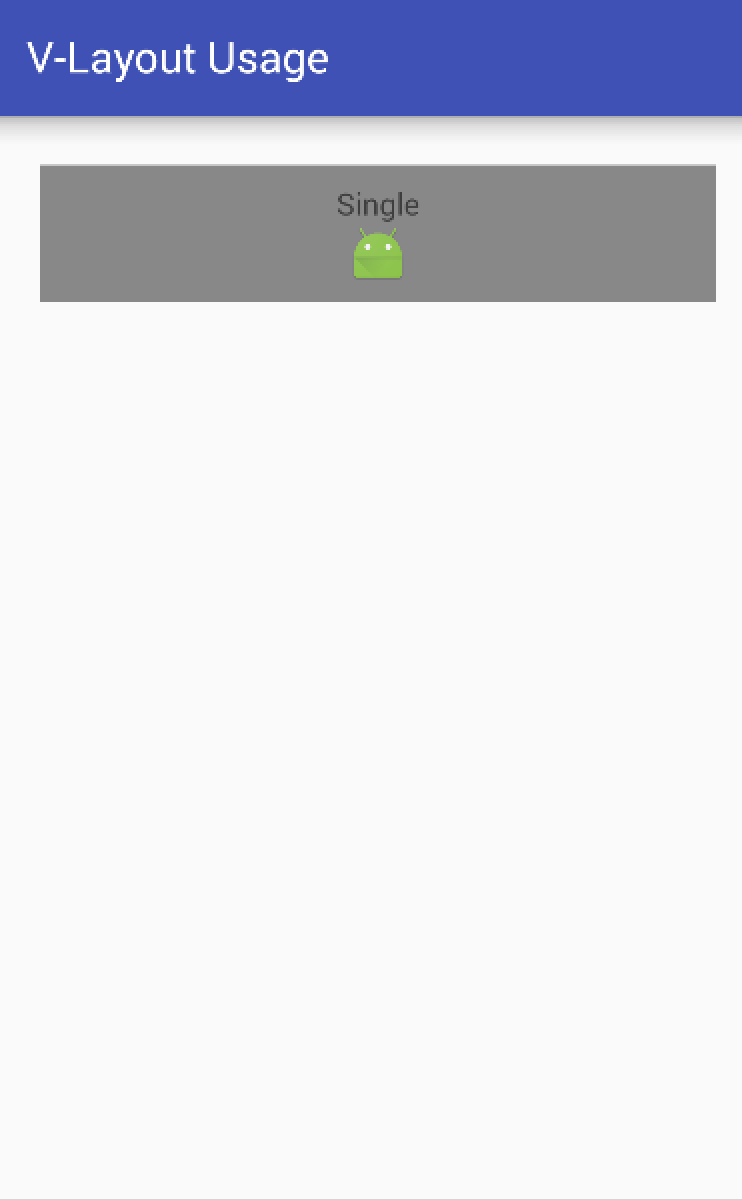The height and width of the screenshot is (1199, 742).
Task: Tap the Single item card
Action: click(378, 233)
